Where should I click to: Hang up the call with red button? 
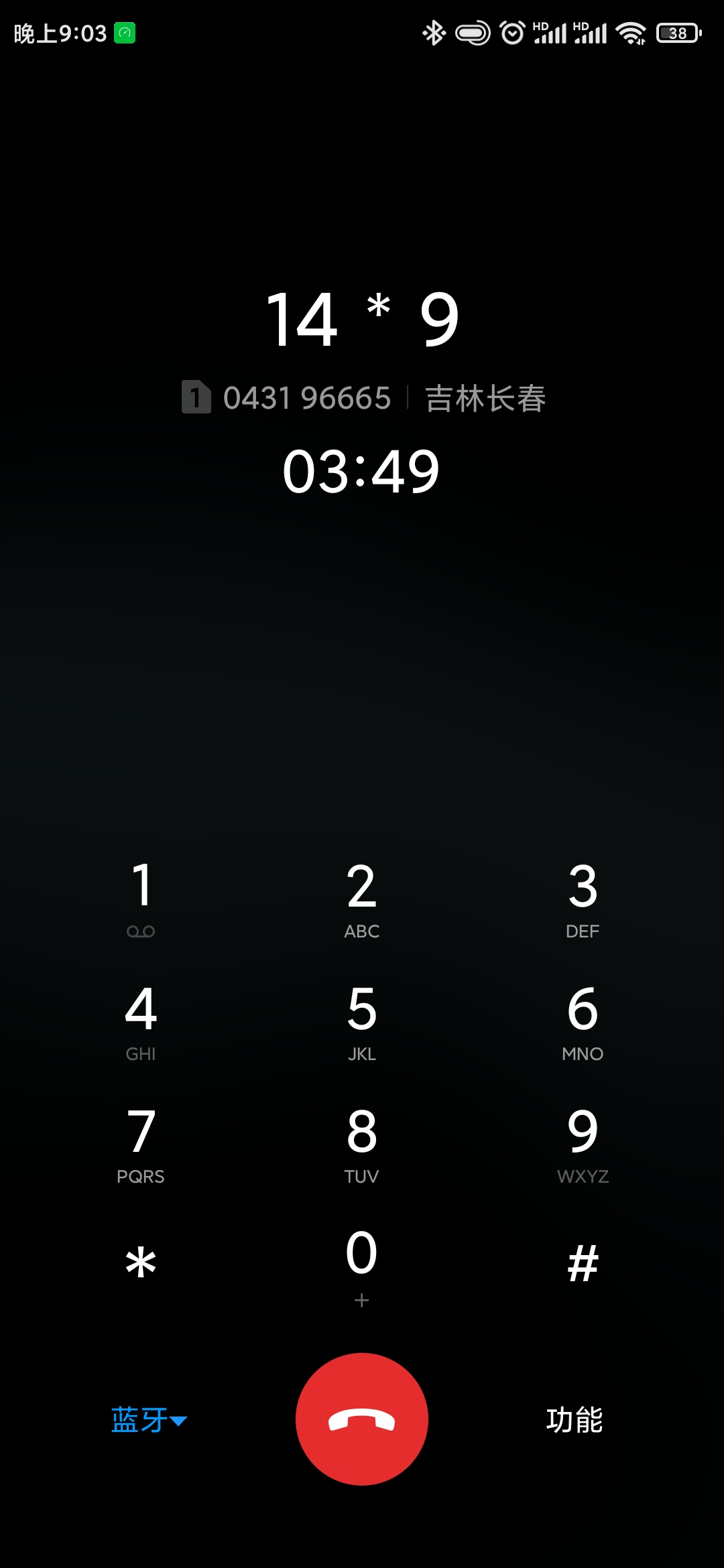[362, 1419]
